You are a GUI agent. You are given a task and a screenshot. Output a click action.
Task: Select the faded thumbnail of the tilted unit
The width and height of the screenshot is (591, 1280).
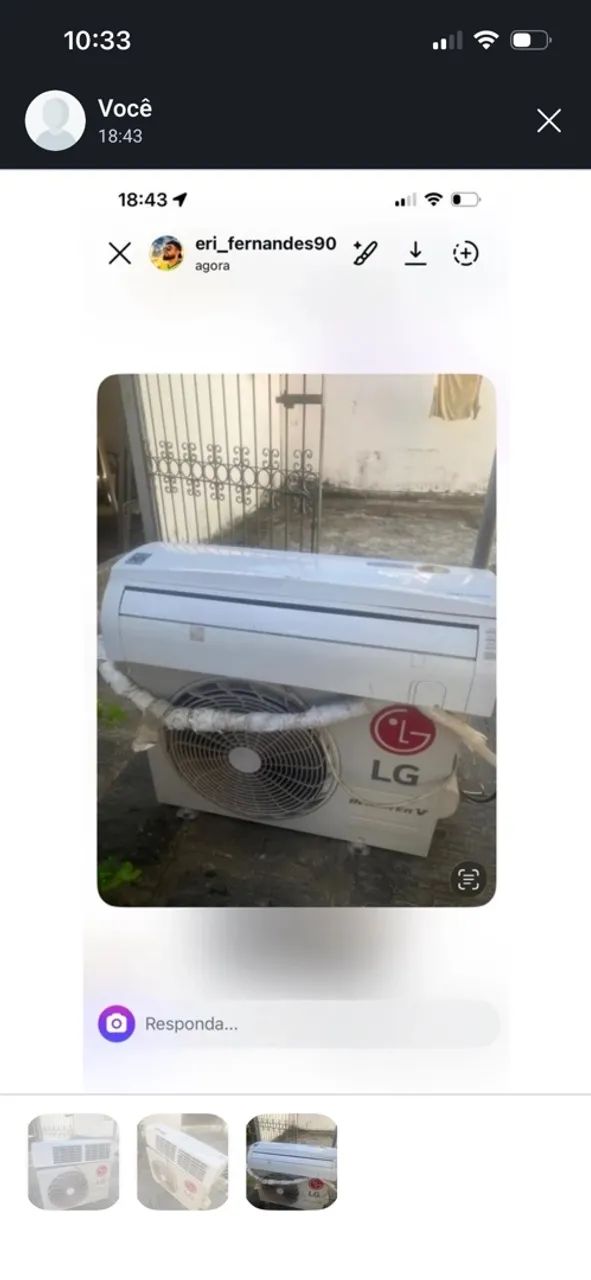pyautogui.click(x=182, y=1161)
